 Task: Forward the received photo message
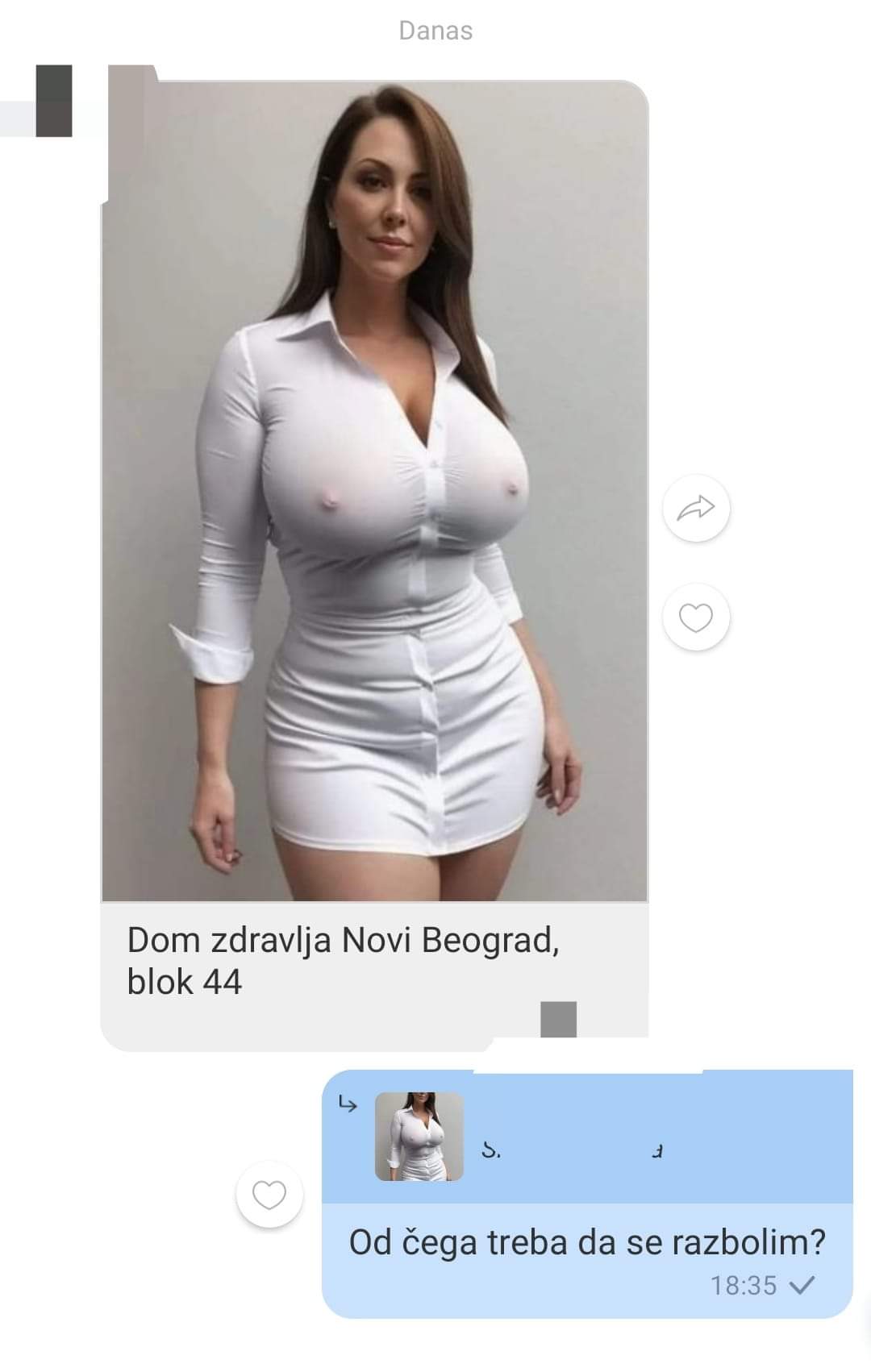[x=695, y=508]
